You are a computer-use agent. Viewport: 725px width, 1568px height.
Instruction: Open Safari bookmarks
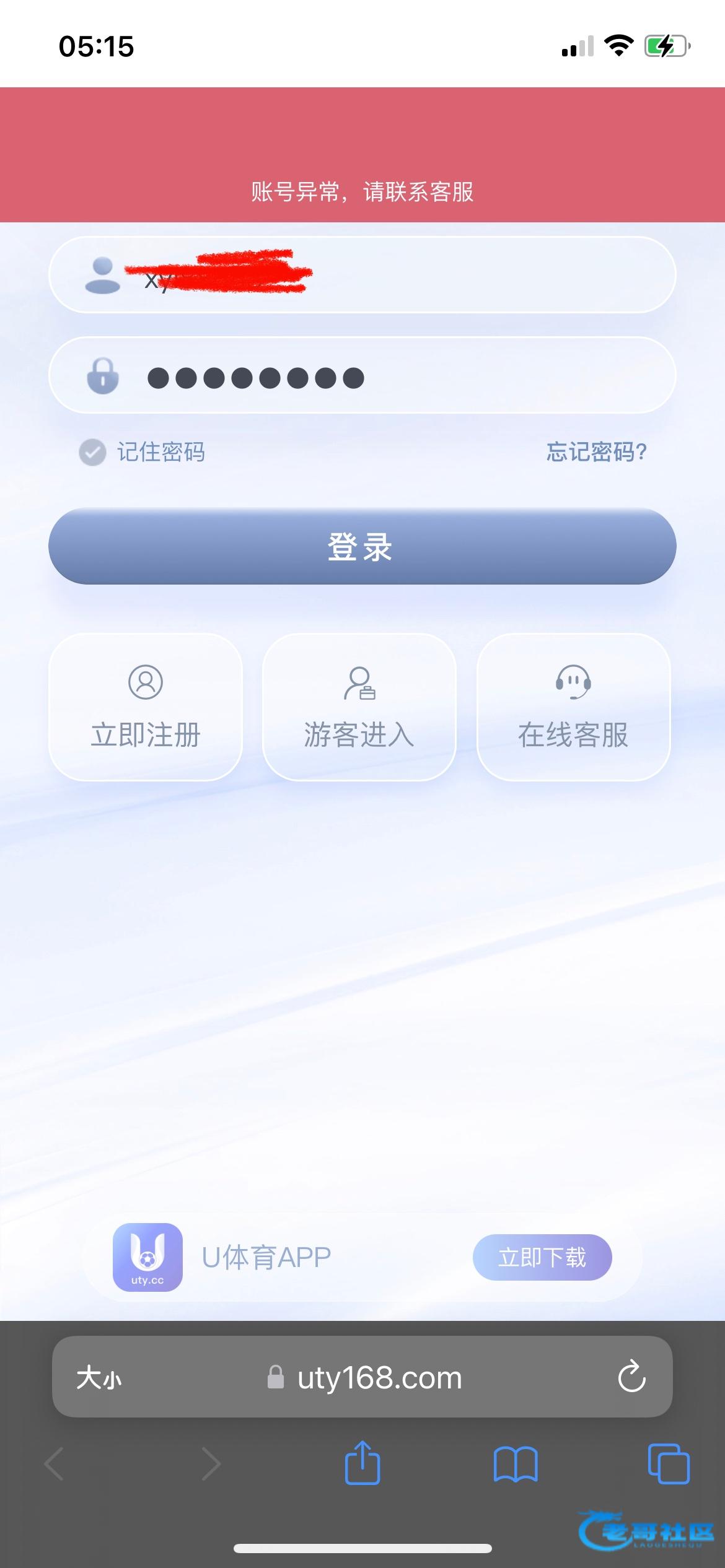pos(516,1464)
